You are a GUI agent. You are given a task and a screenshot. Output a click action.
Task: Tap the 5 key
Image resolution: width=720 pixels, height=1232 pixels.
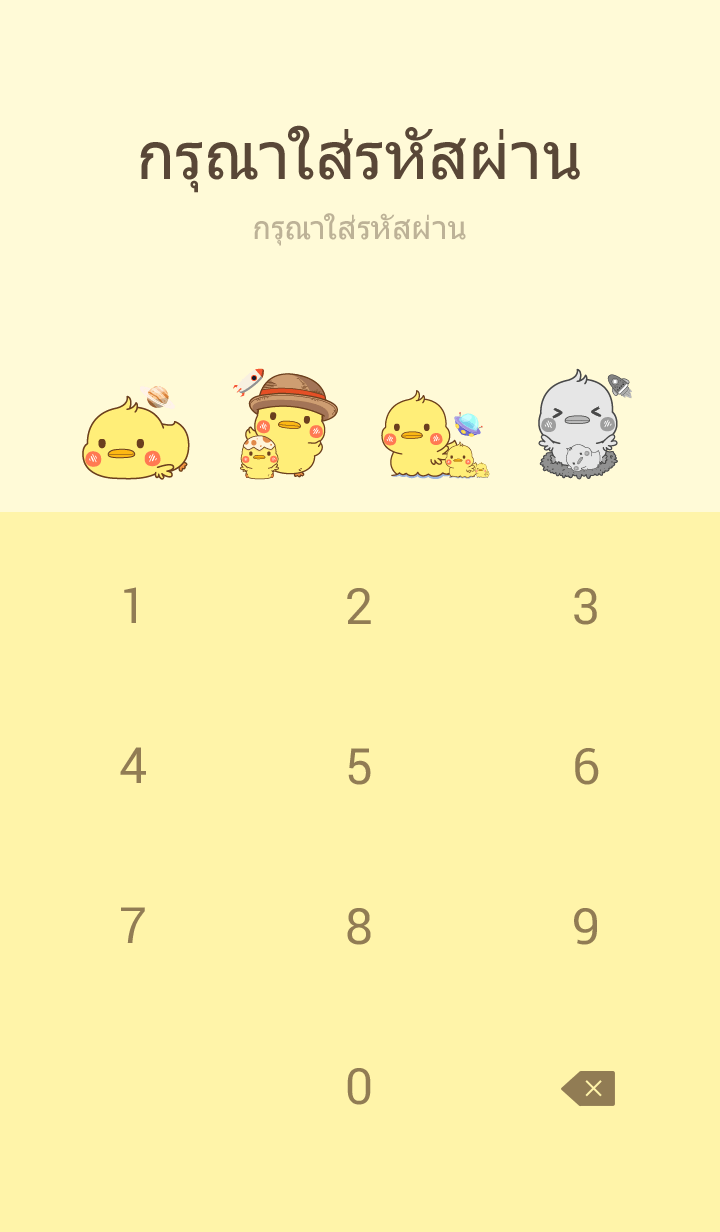point(359,767)
